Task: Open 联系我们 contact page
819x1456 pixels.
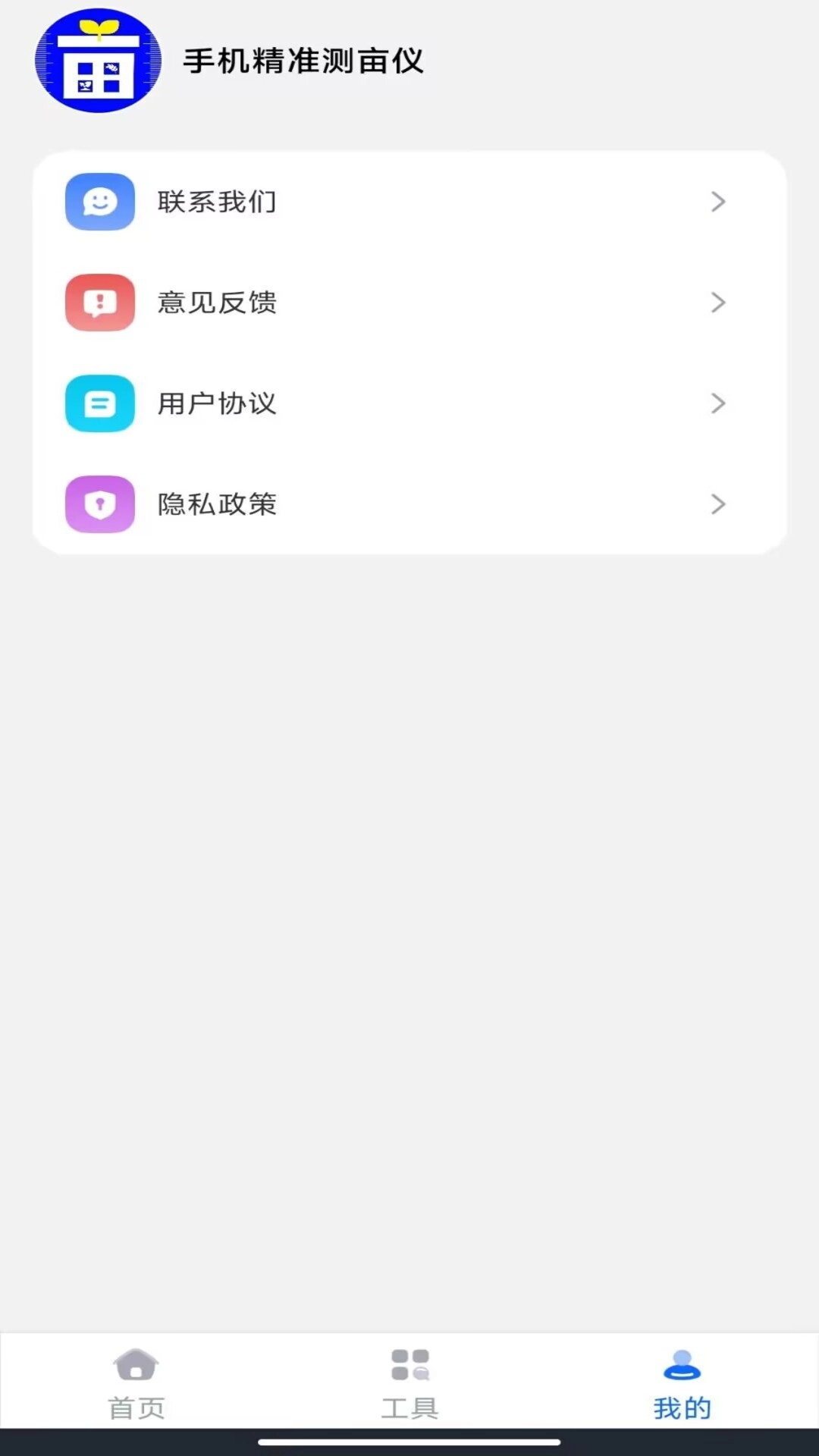Action: pyautogui.click(x=409, y=202)
